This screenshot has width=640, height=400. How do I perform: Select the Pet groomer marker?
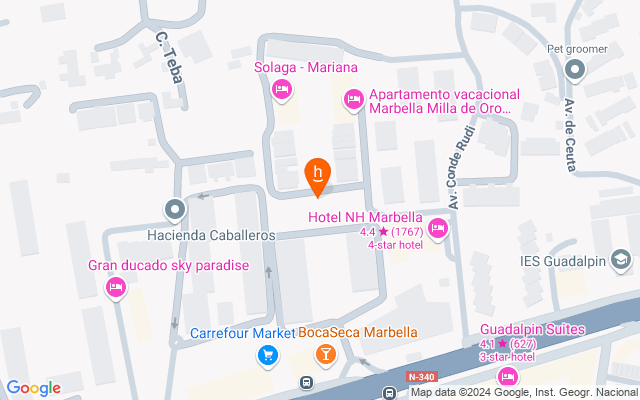pyautogui.click(x=575, y=70)
